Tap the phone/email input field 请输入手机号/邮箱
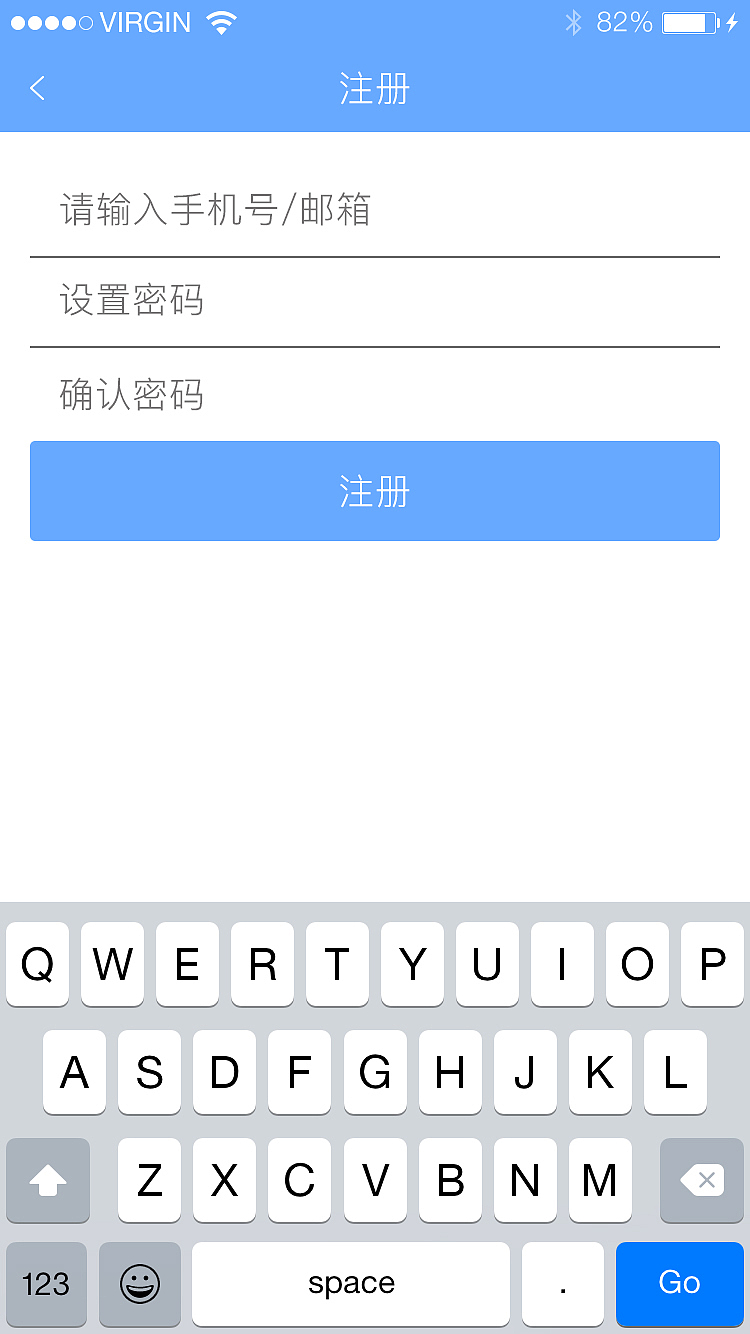Image resolution: width=750 pixels, height=1334 pixels. click(375, 210)
